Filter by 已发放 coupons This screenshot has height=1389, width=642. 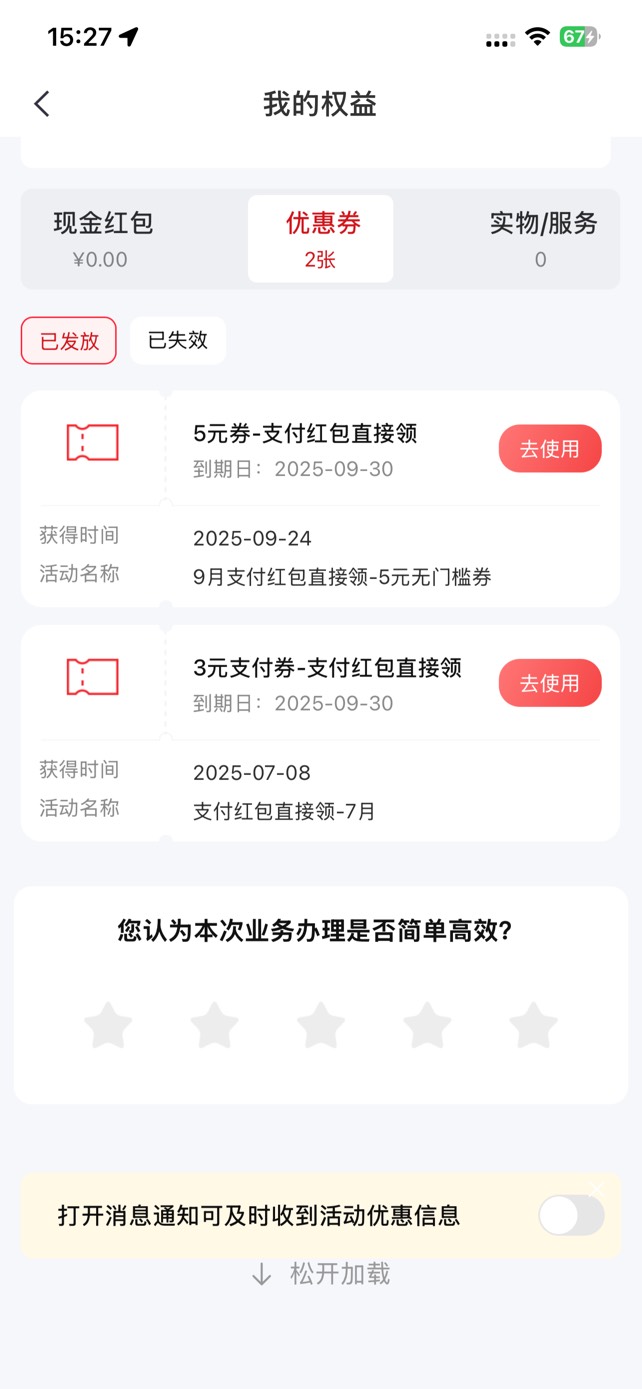69,340
